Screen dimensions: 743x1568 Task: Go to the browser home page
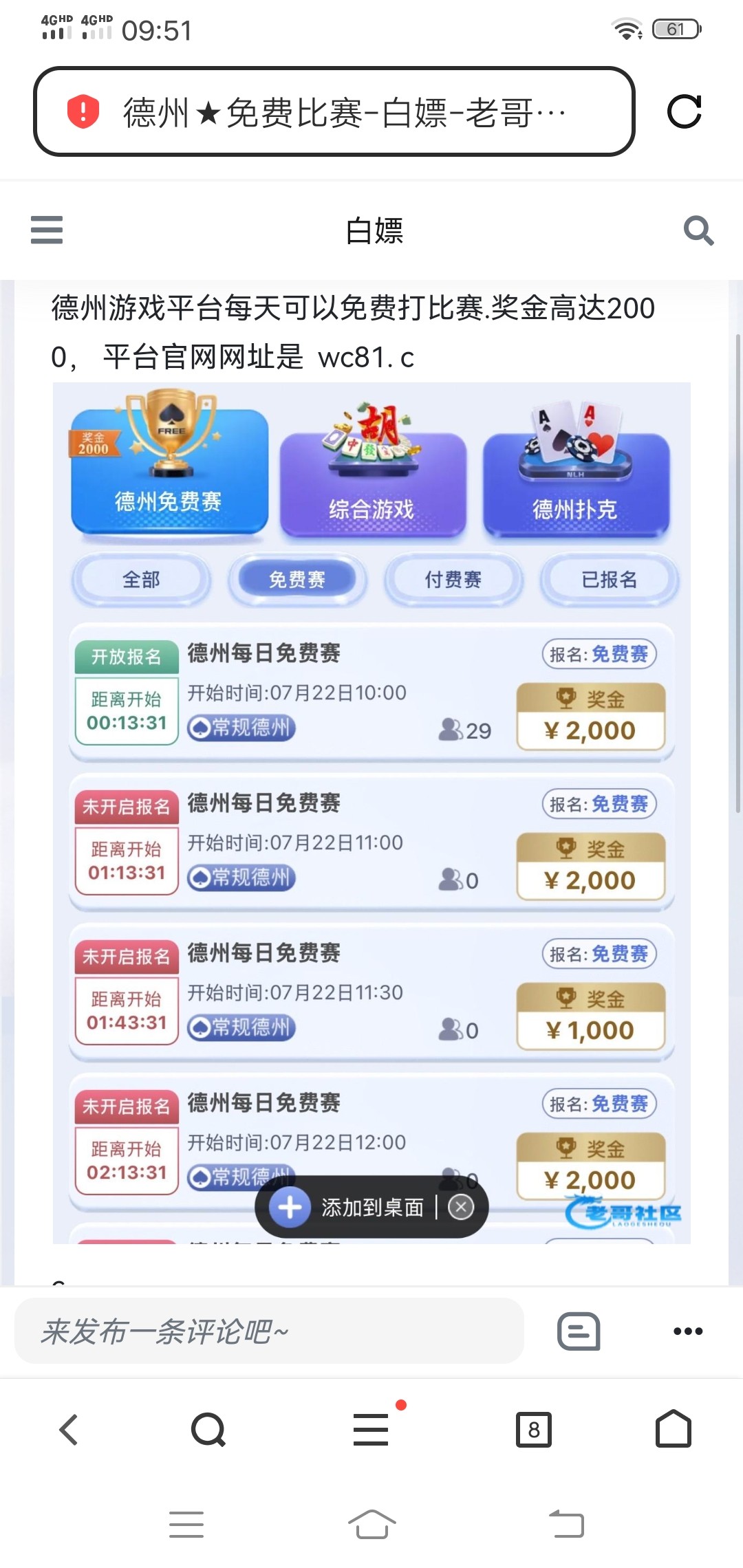pyautogui.click(x=674, y=1430)
